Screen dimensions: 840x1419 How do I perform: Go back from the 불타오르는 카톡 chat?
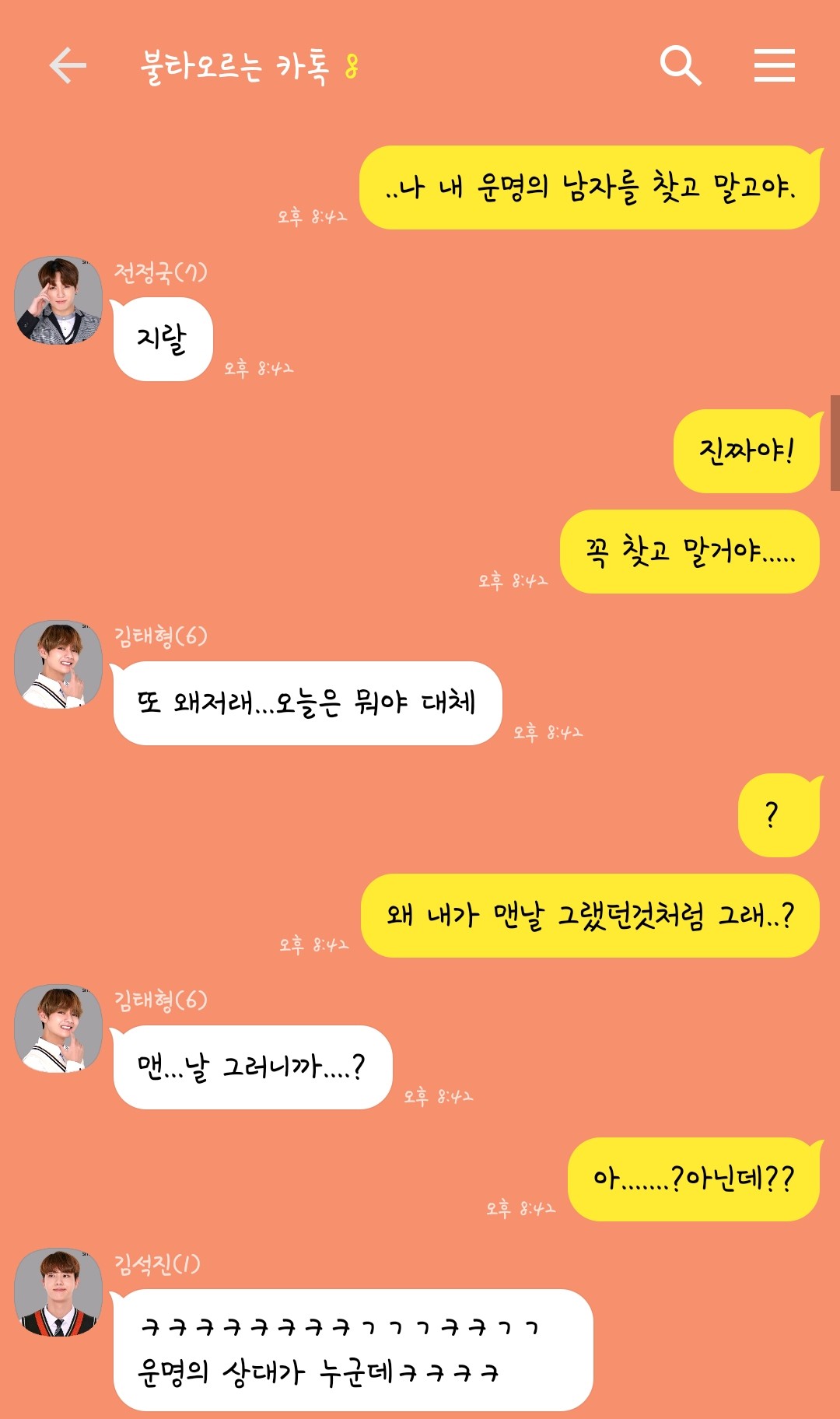pos(68,65)
